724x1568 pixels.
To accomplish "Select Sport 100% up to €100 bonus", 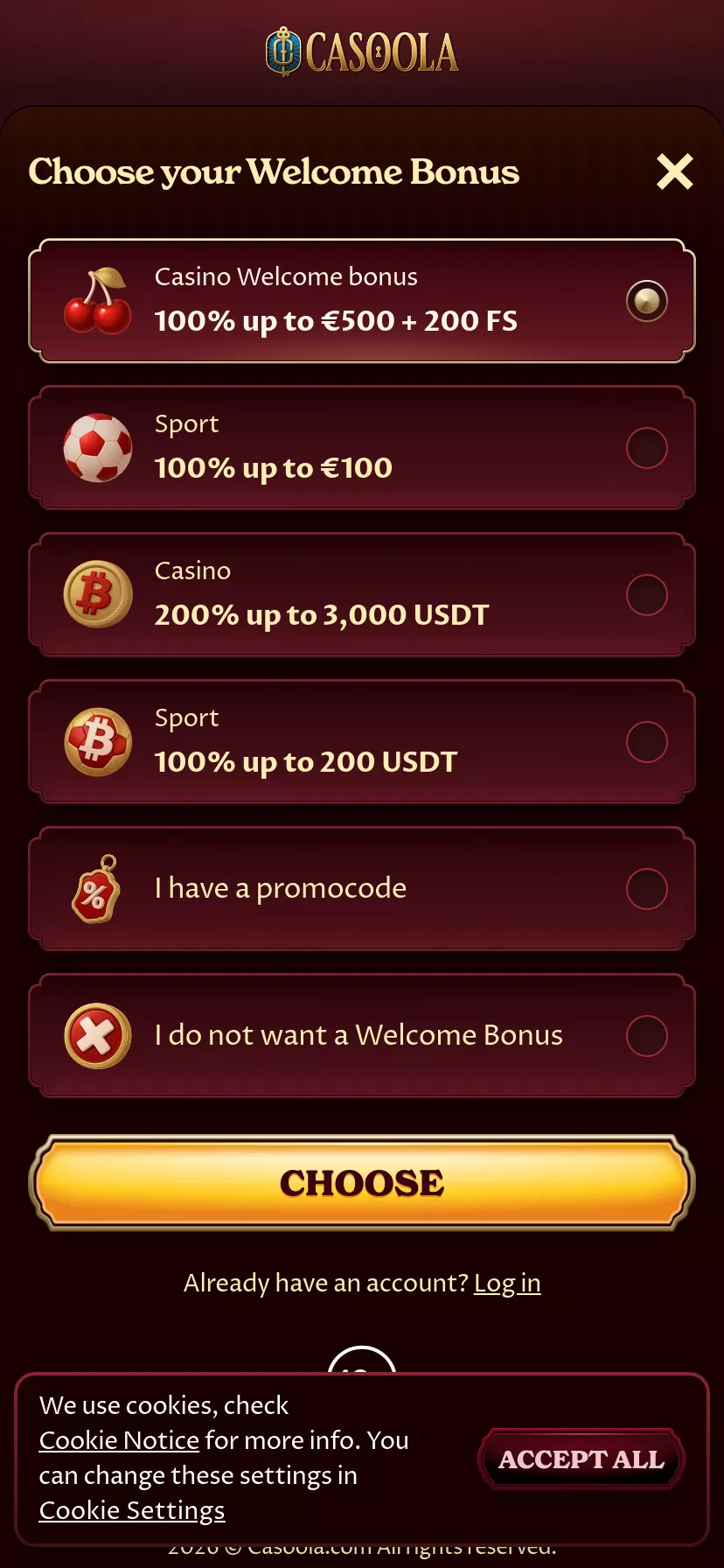I will [362, 448].
